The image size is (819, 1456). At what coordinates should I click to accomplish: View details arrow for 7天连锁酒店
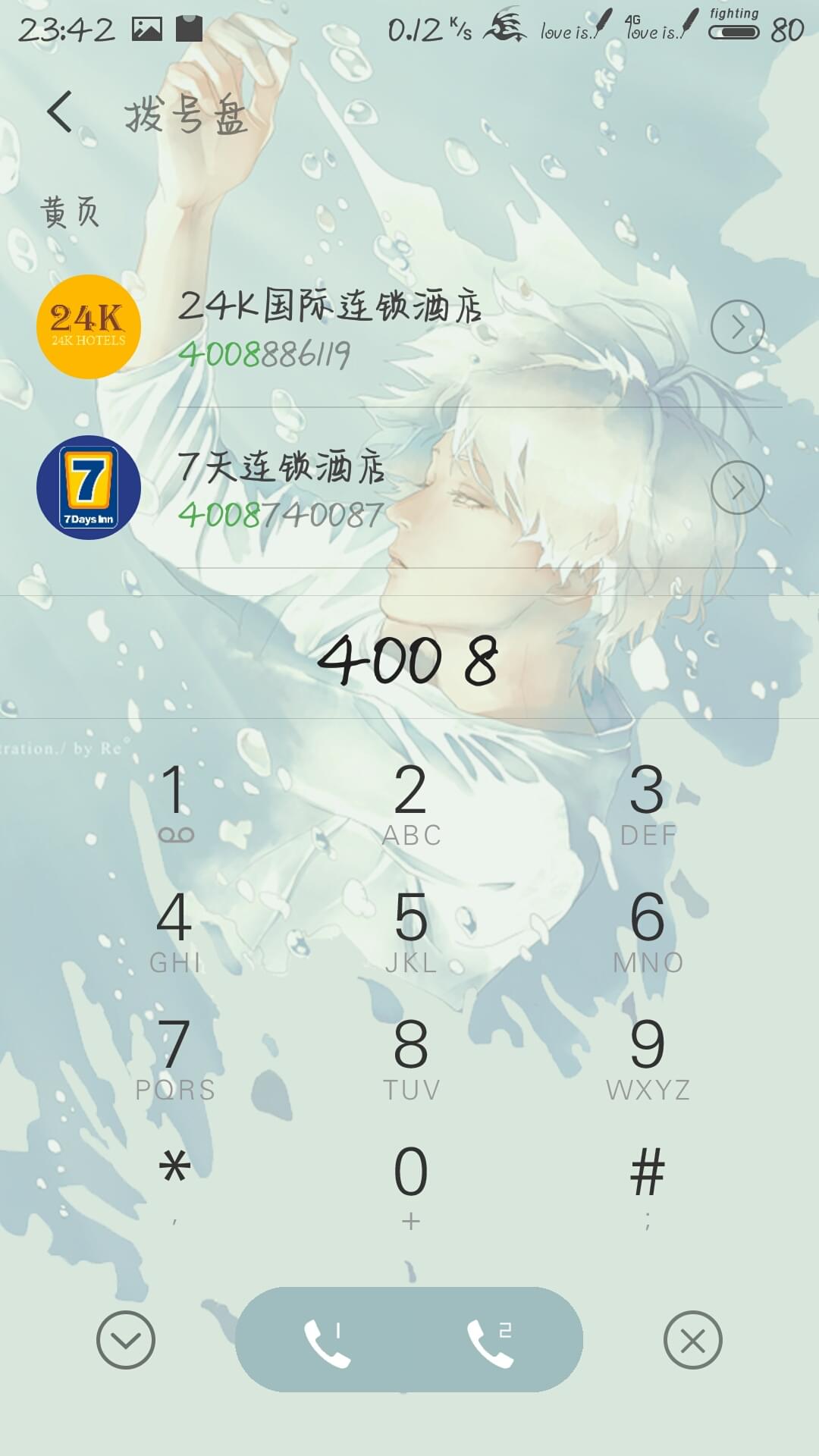737,488
